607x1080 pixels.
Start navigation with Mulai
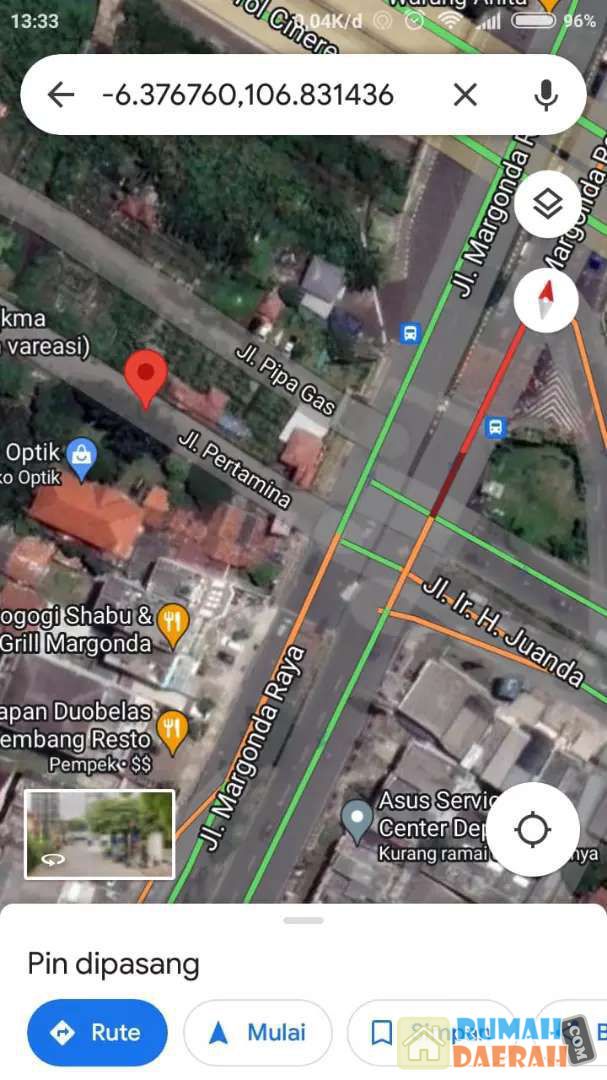click(258, 1032)
